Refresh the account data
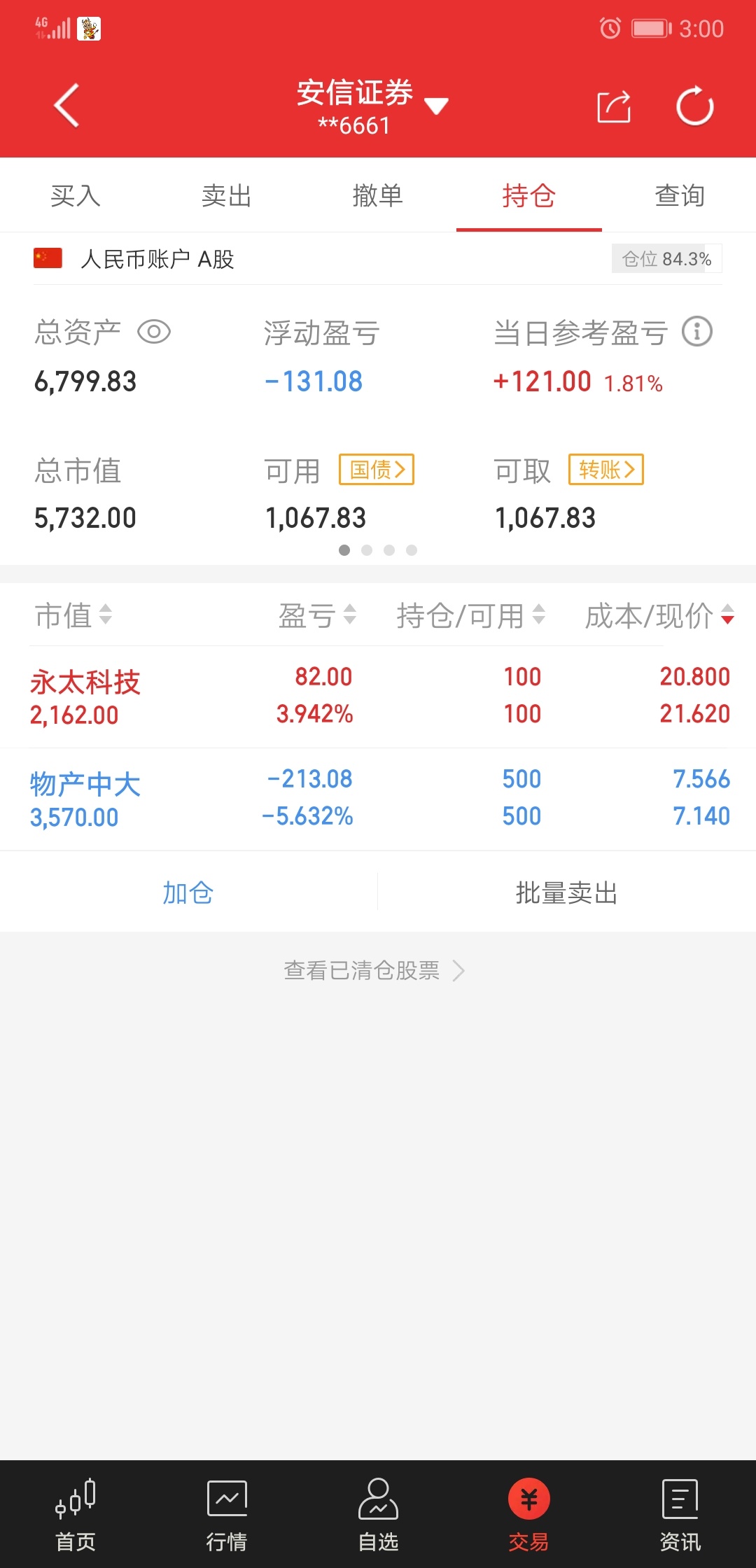This screenshot has height=1568, width=756. pos(694,106)
